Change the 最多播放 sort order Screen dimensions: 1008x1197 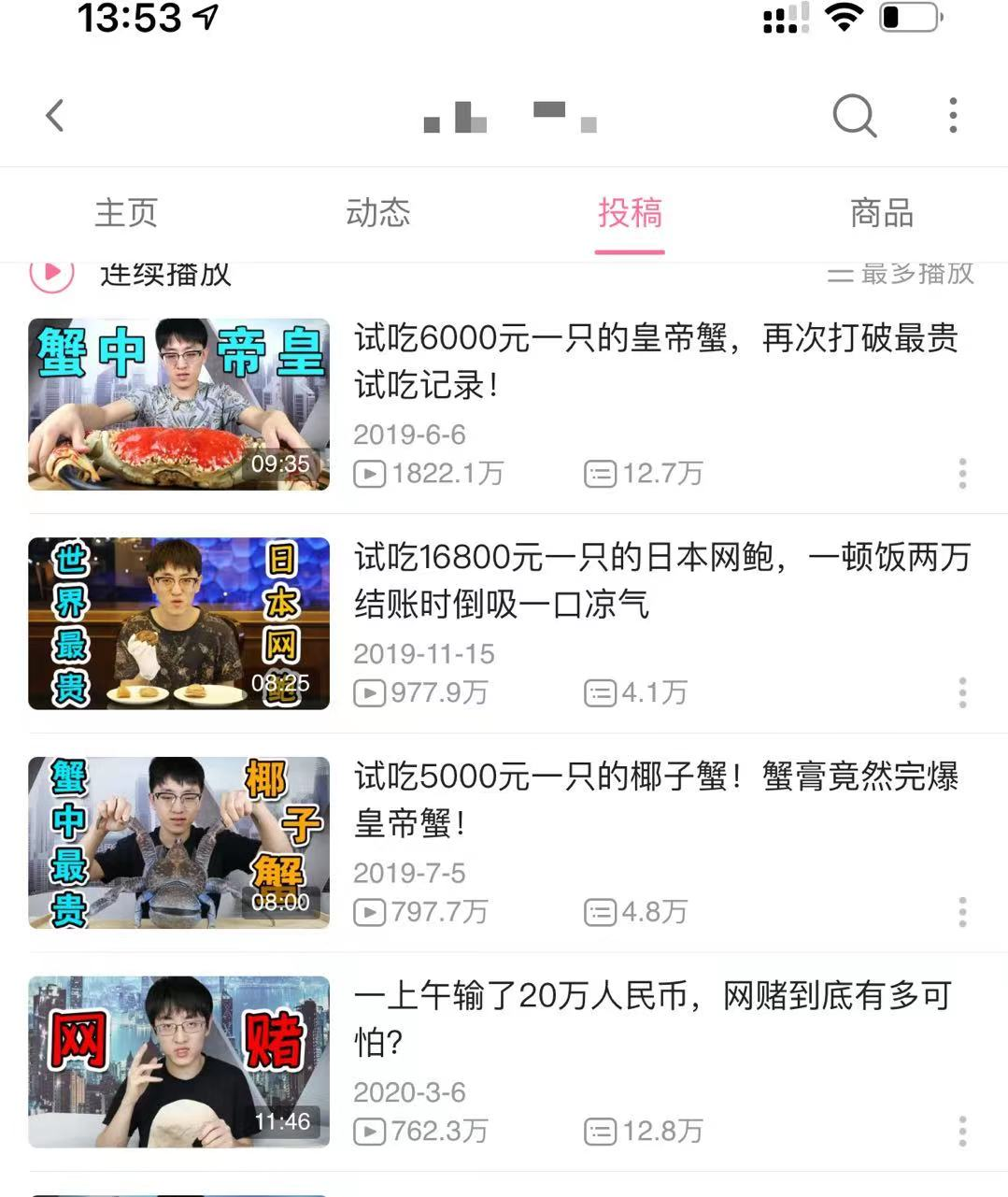pyautogui.click(x=901, y=274)
